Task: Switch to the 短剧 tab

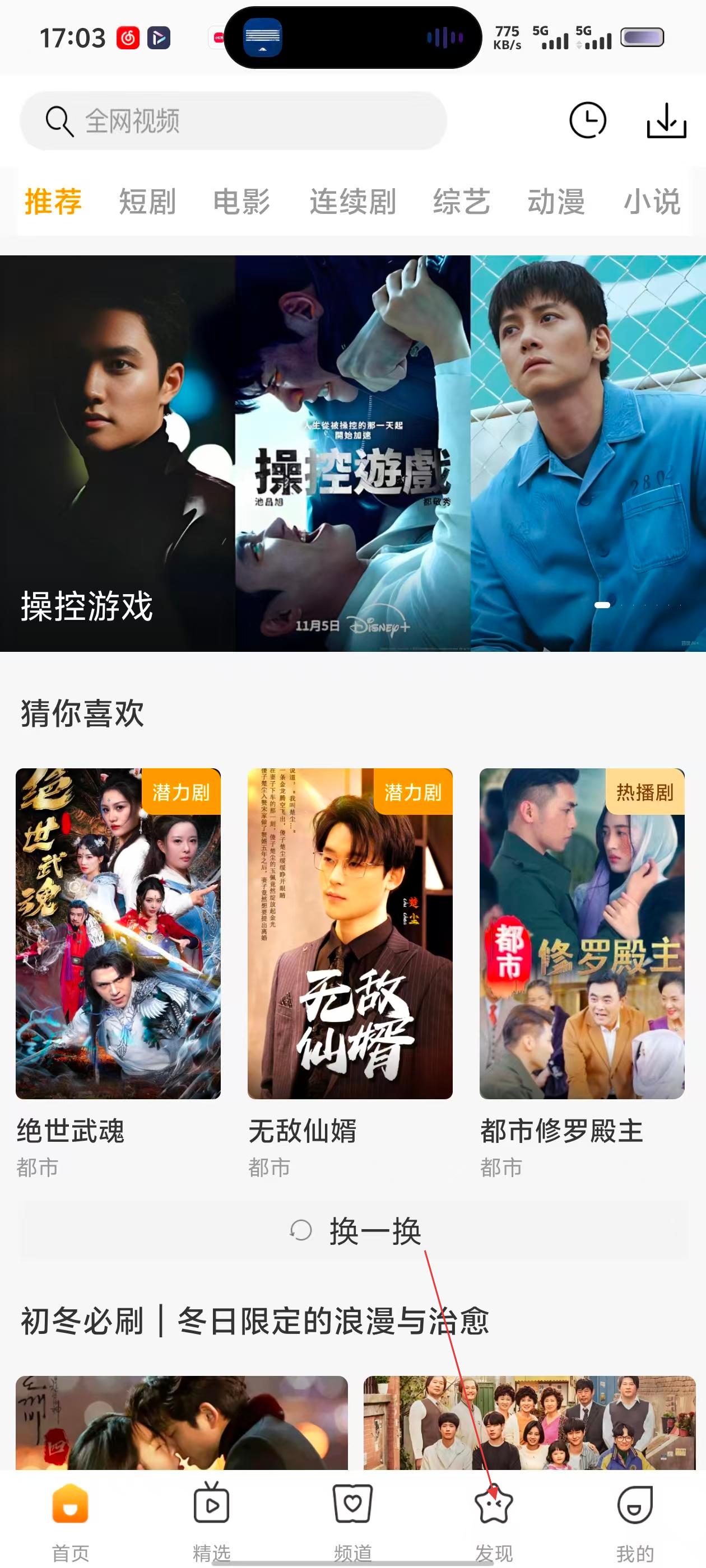Action: (x=147, y=202)
